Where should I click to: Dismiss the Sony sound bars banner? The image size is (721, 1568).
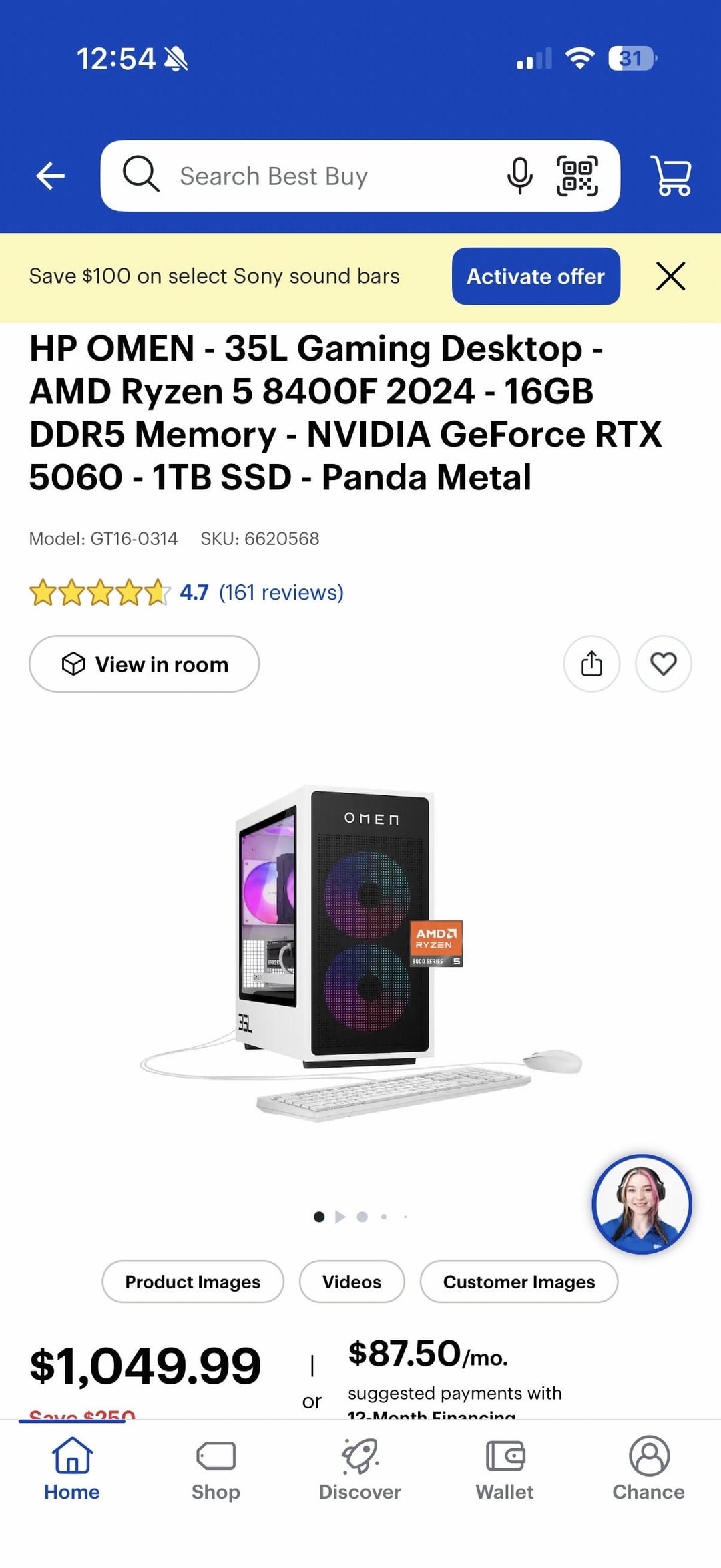670,276
